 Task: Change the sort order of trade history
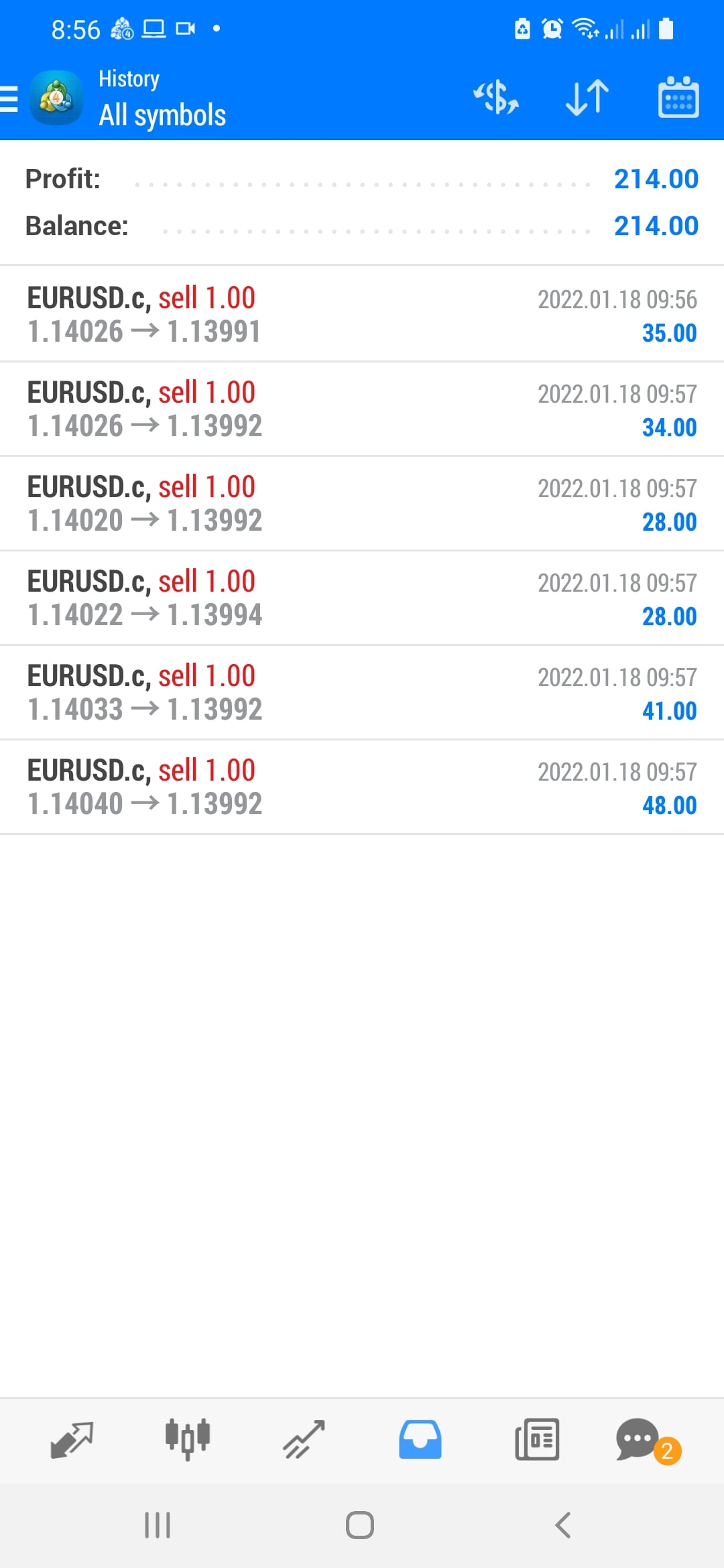click(585, 99)
